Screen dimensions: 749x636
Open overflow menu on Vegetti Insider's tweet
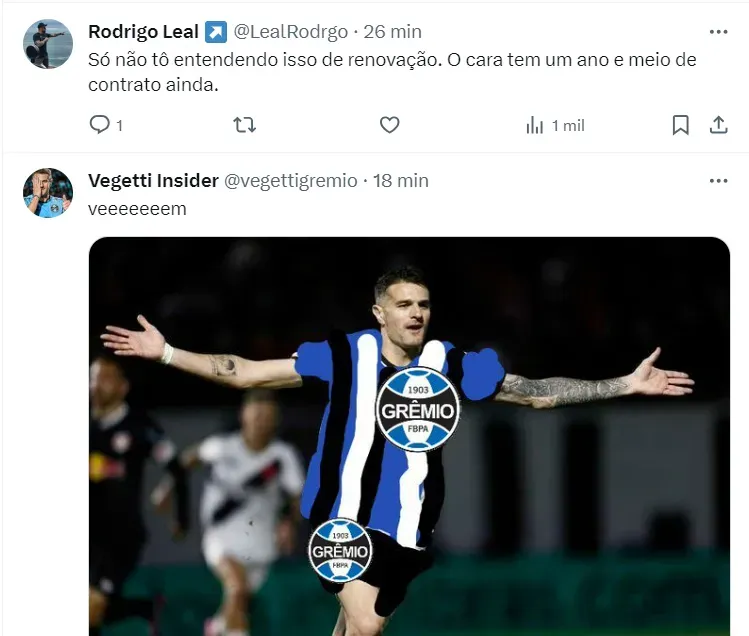coord(718,181)
